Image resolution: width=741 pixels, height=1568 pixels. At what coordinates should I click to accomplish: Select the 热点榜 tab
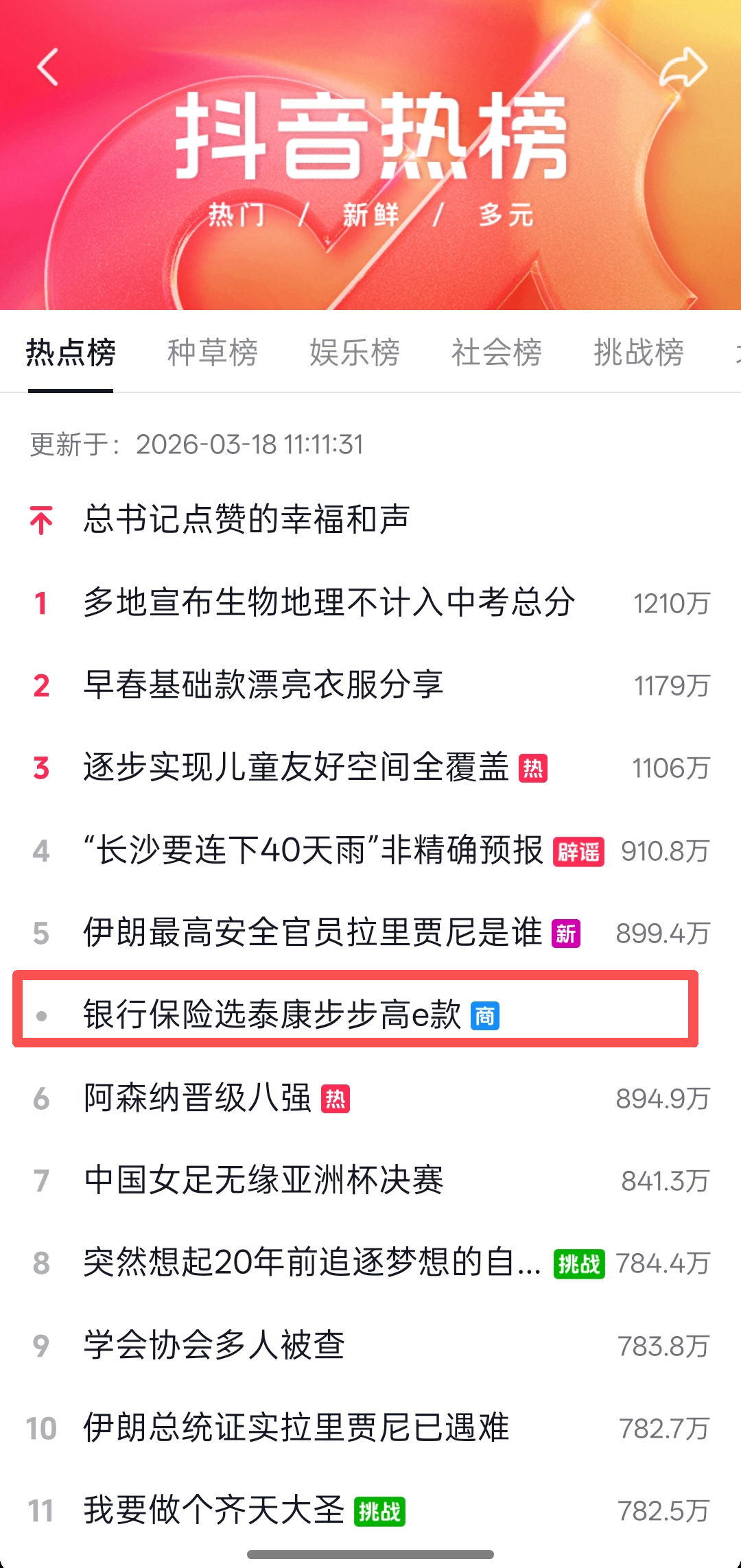pos(71,353)
